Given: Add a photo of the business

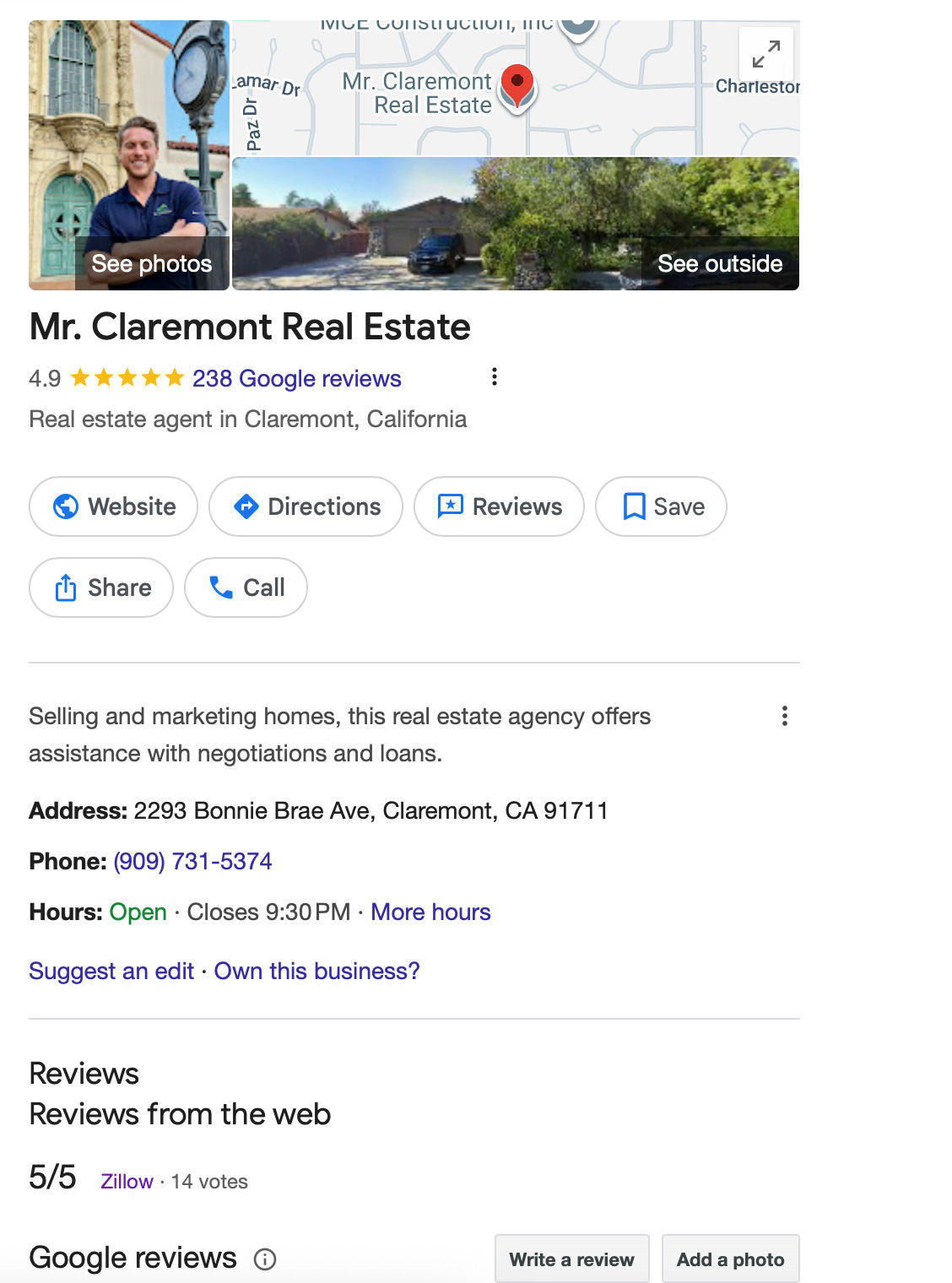Looking at the screenshot, I should click(x=730, y=1259).
